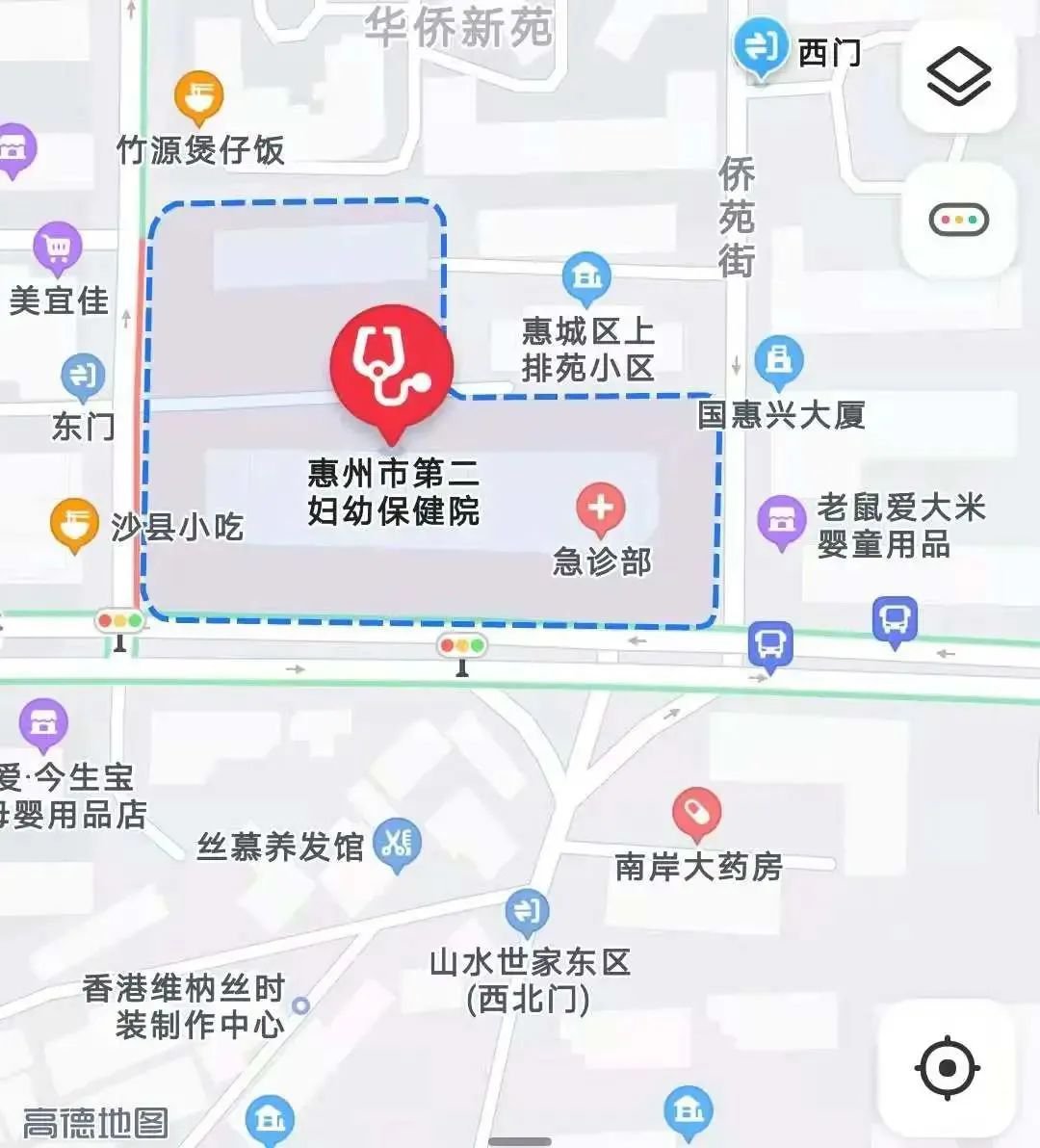This screenshot has height=1148, width=1040.
Task: Open the 老鼠爱大米婴童用品 shop marker
Action: [781, 521]
